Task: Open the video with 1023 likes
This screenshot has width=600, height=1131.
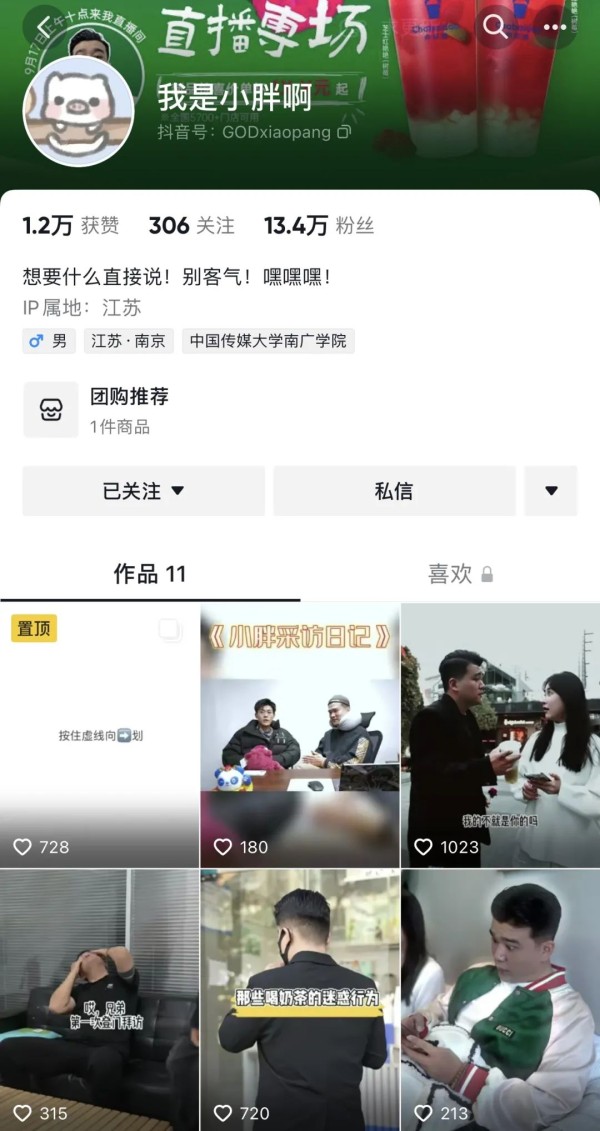Action: point(500,735)
